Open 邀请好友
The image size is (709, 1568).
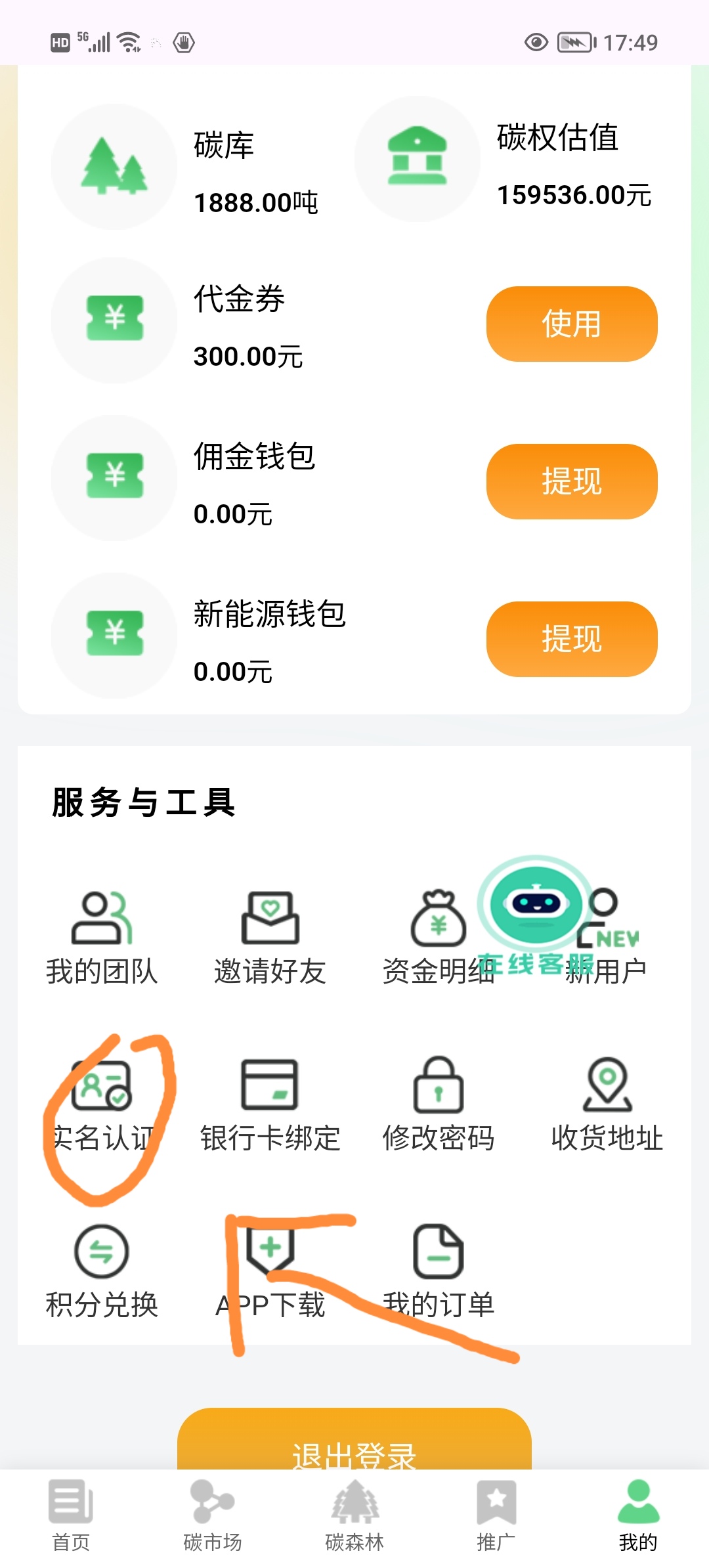(x=270, y=937)
